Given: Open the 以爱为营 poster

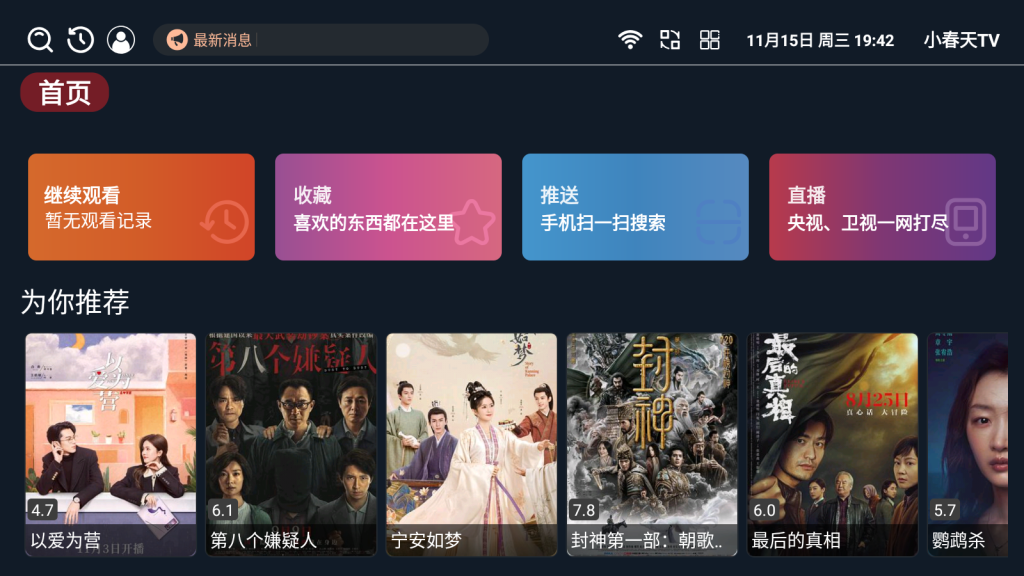Looking at the screenshot, I should pos(110,444).
